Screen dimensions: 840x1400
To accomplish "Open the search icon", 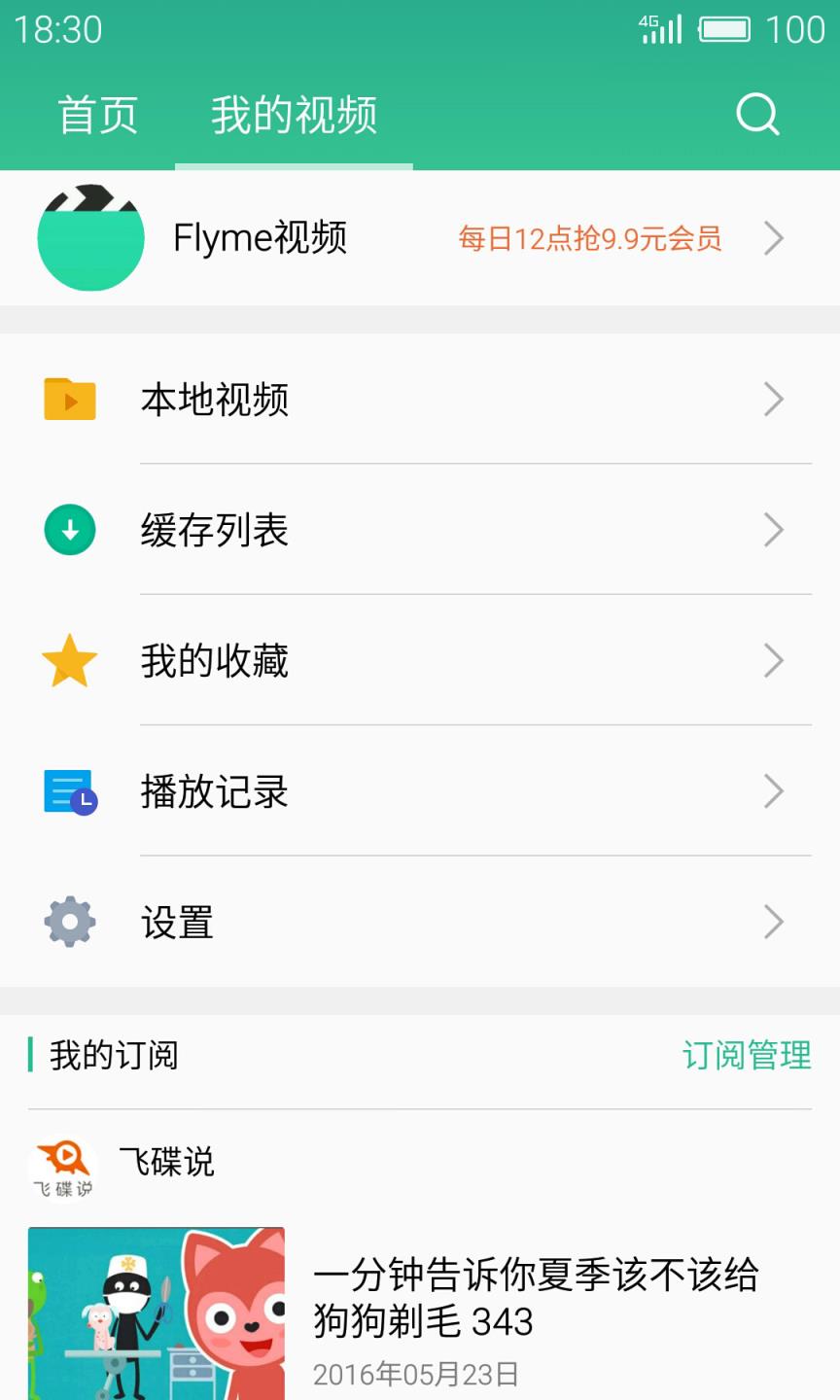I will point(757,115).
